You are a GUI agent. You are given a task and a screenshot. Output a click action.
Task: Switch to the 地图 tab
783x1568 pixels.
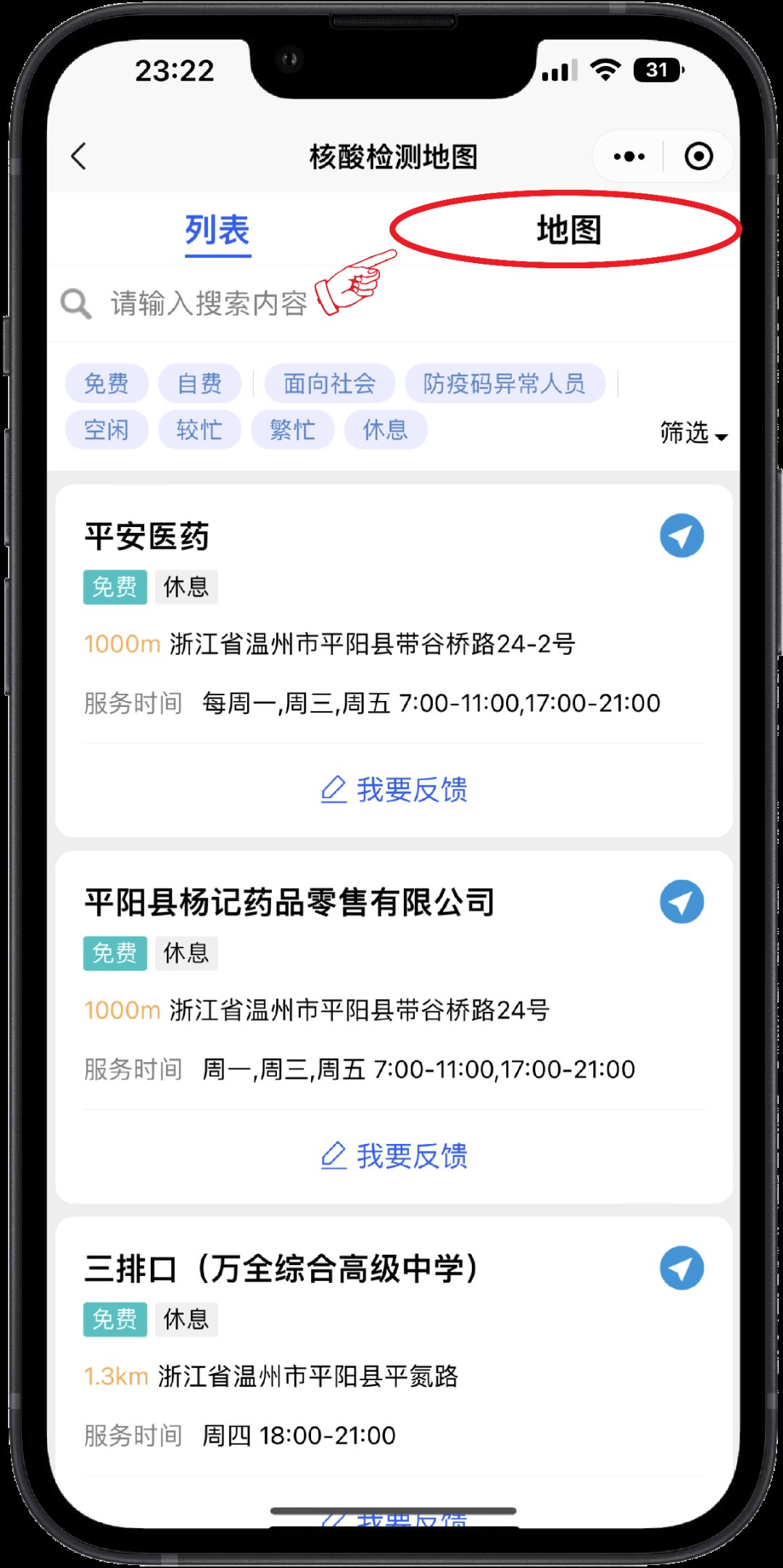click(x=568, y=230)
